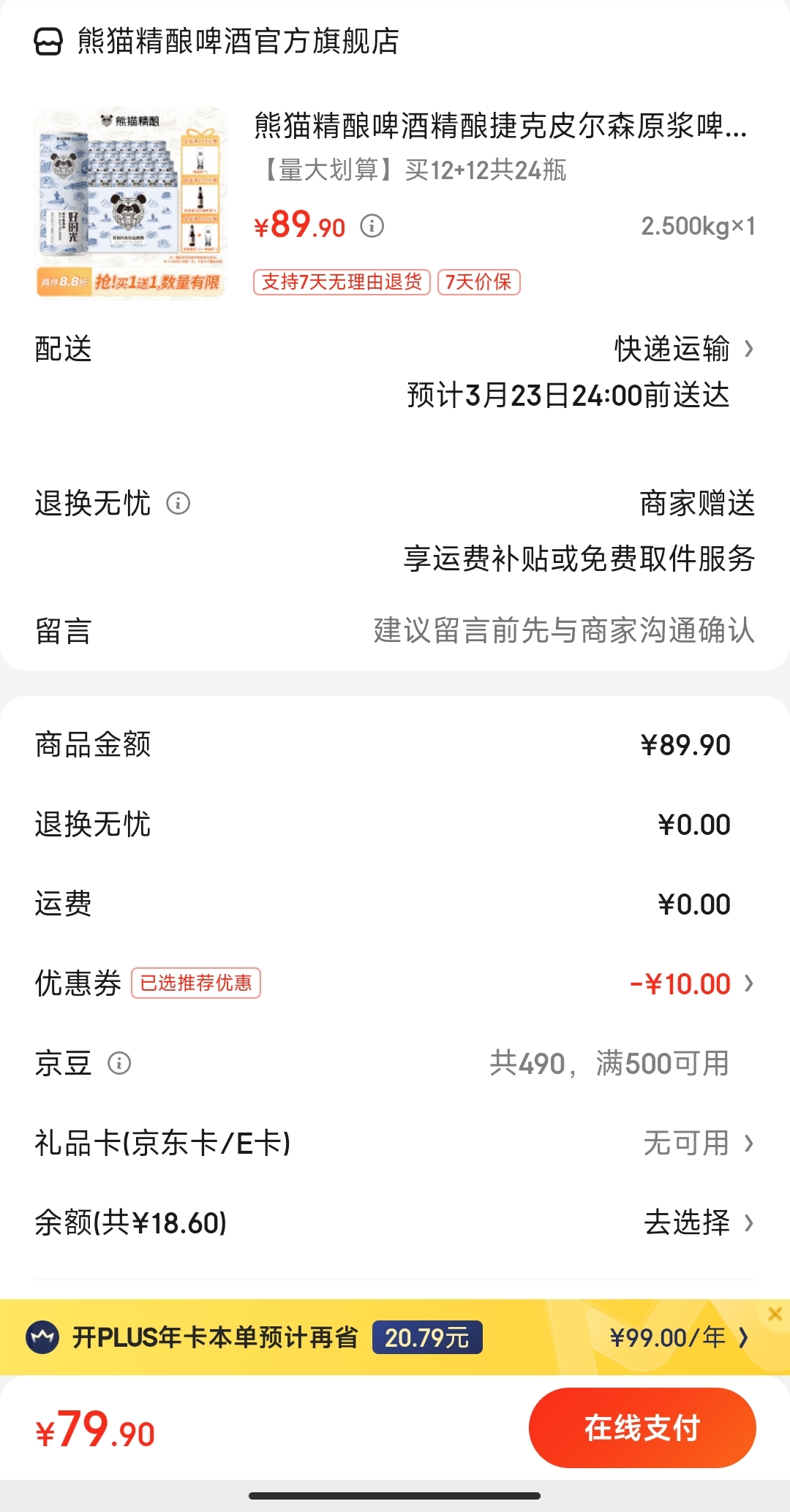
Task: Change the 快递运输 delivery option
Action: point(684,349)
